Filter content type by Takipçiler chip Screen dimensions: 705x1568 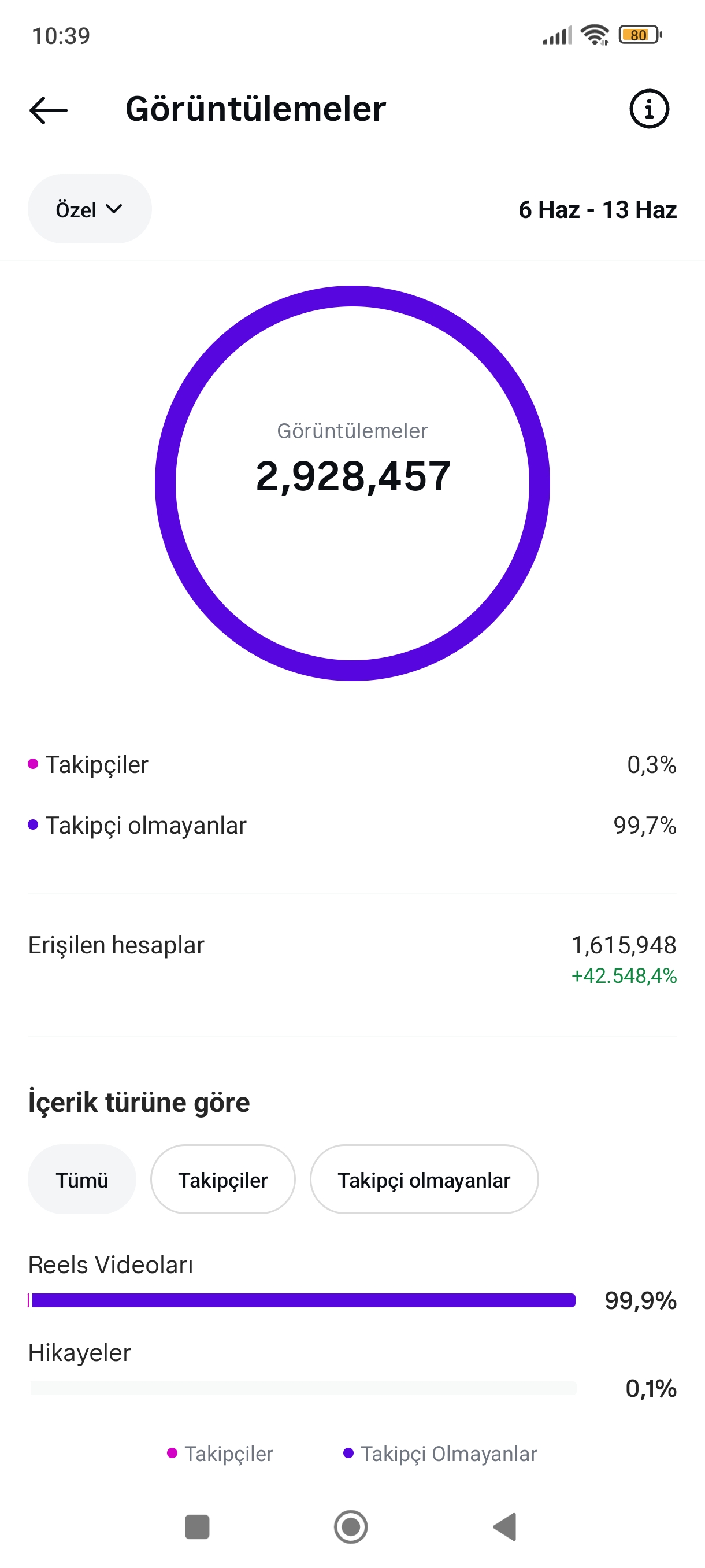tap(222, 1179)
